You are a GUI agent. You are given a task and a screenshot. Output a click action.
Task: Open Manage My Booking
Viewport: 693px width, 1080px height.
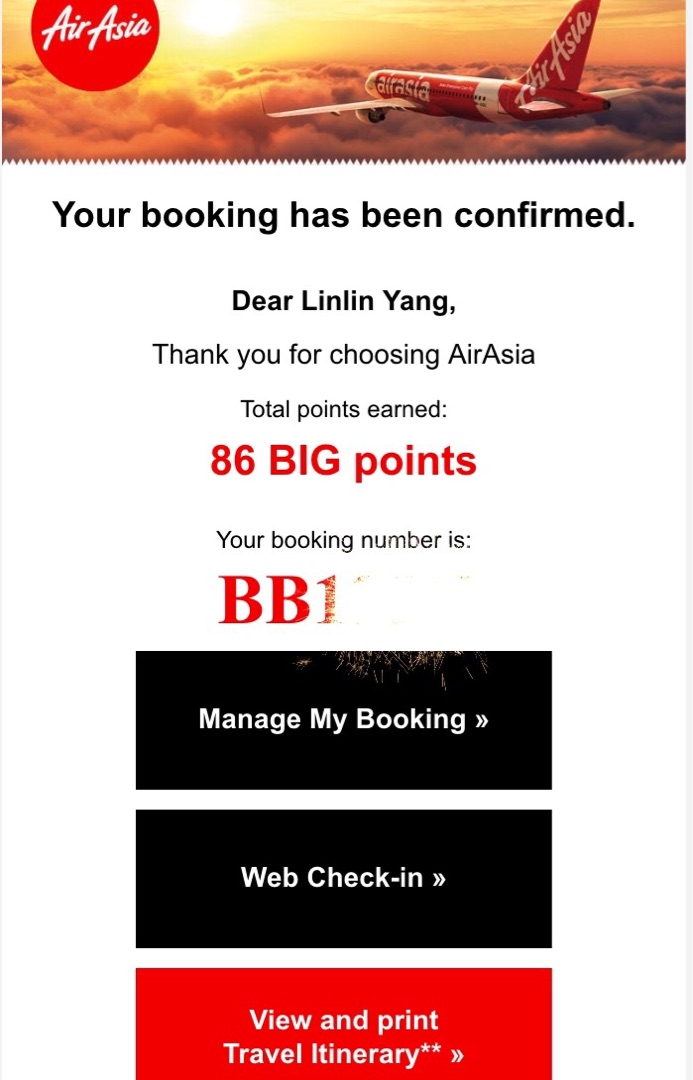click(x=343, y=720)
